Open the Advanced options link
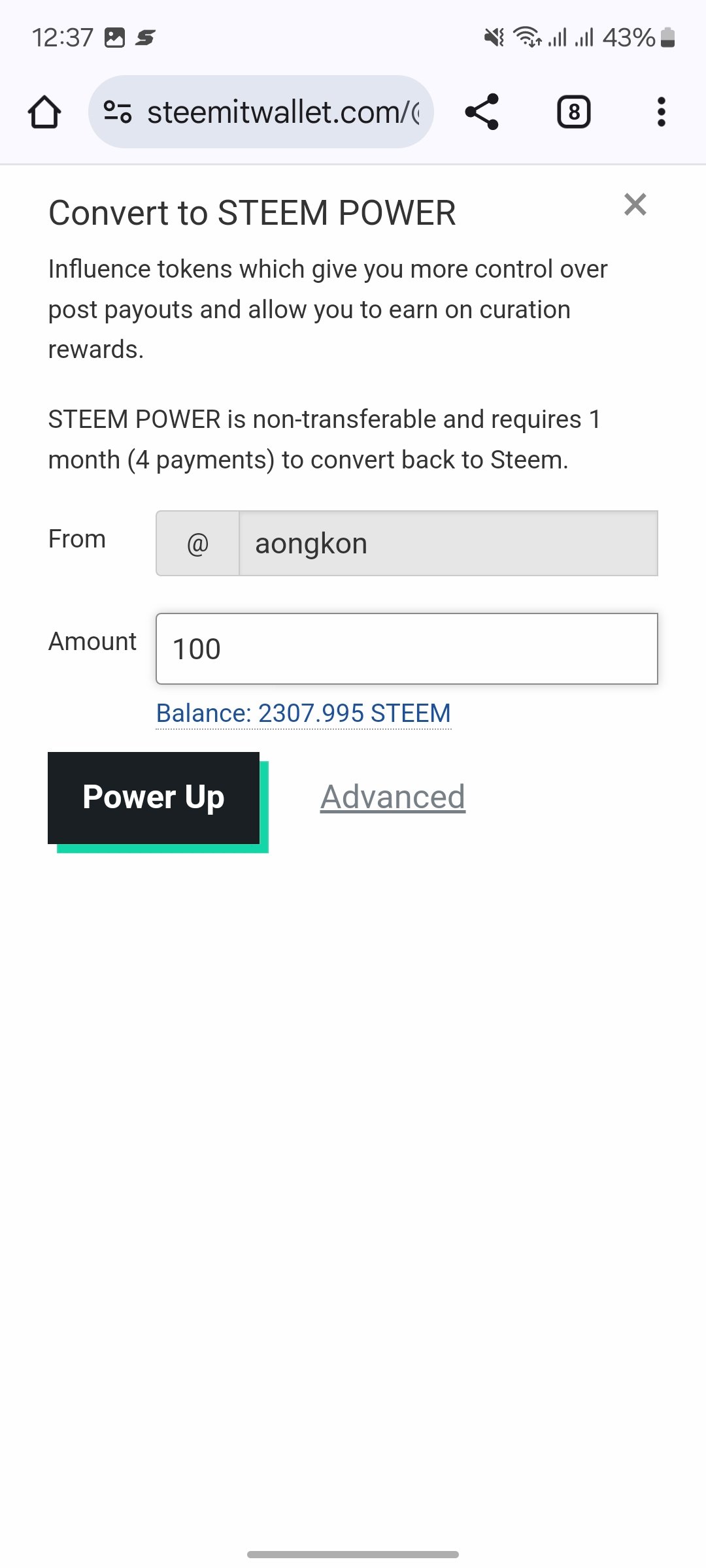Screen dimensions: 706x1568 tap(393, 797)
